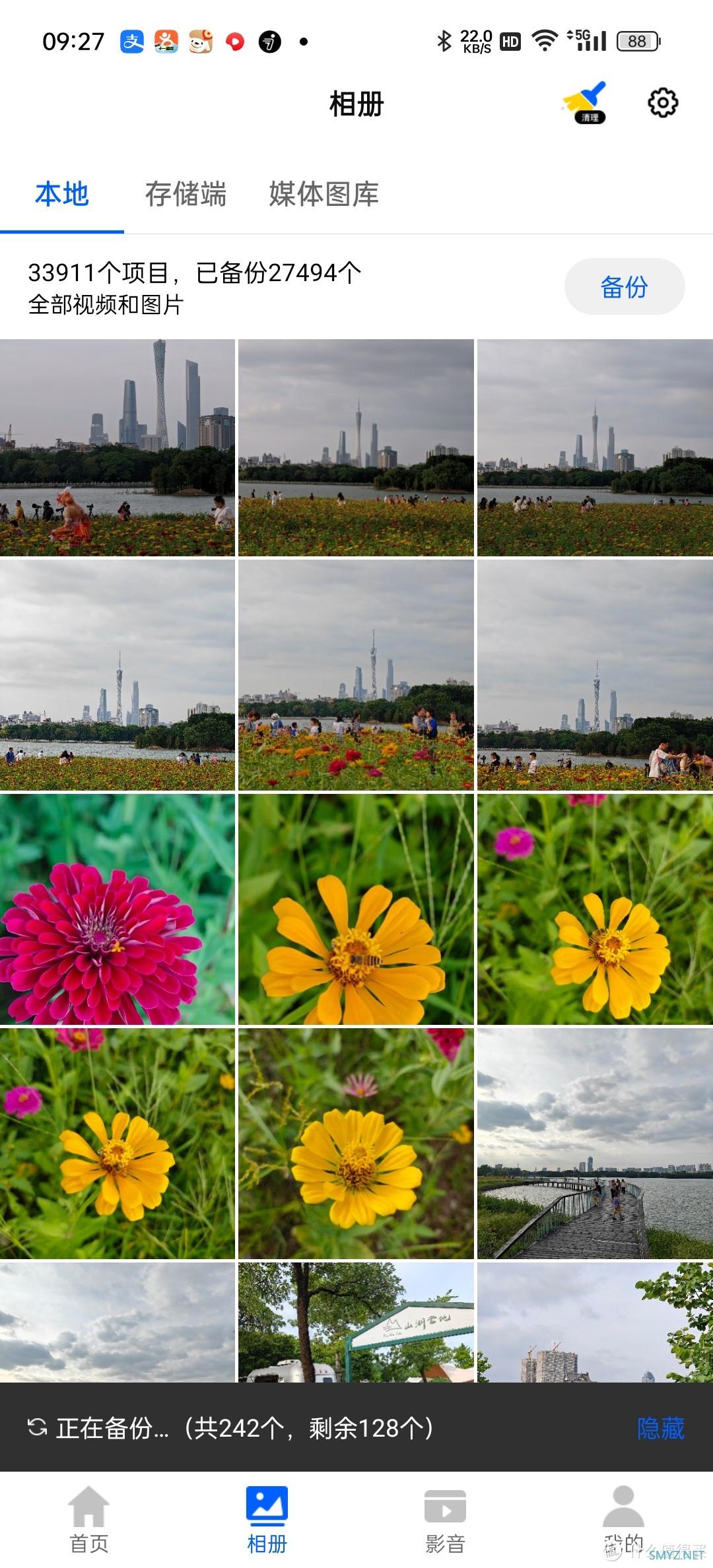This screenshot has width=713, height=1568.
Task: Open the red zinnia flower photo
Action: [117, 909]
